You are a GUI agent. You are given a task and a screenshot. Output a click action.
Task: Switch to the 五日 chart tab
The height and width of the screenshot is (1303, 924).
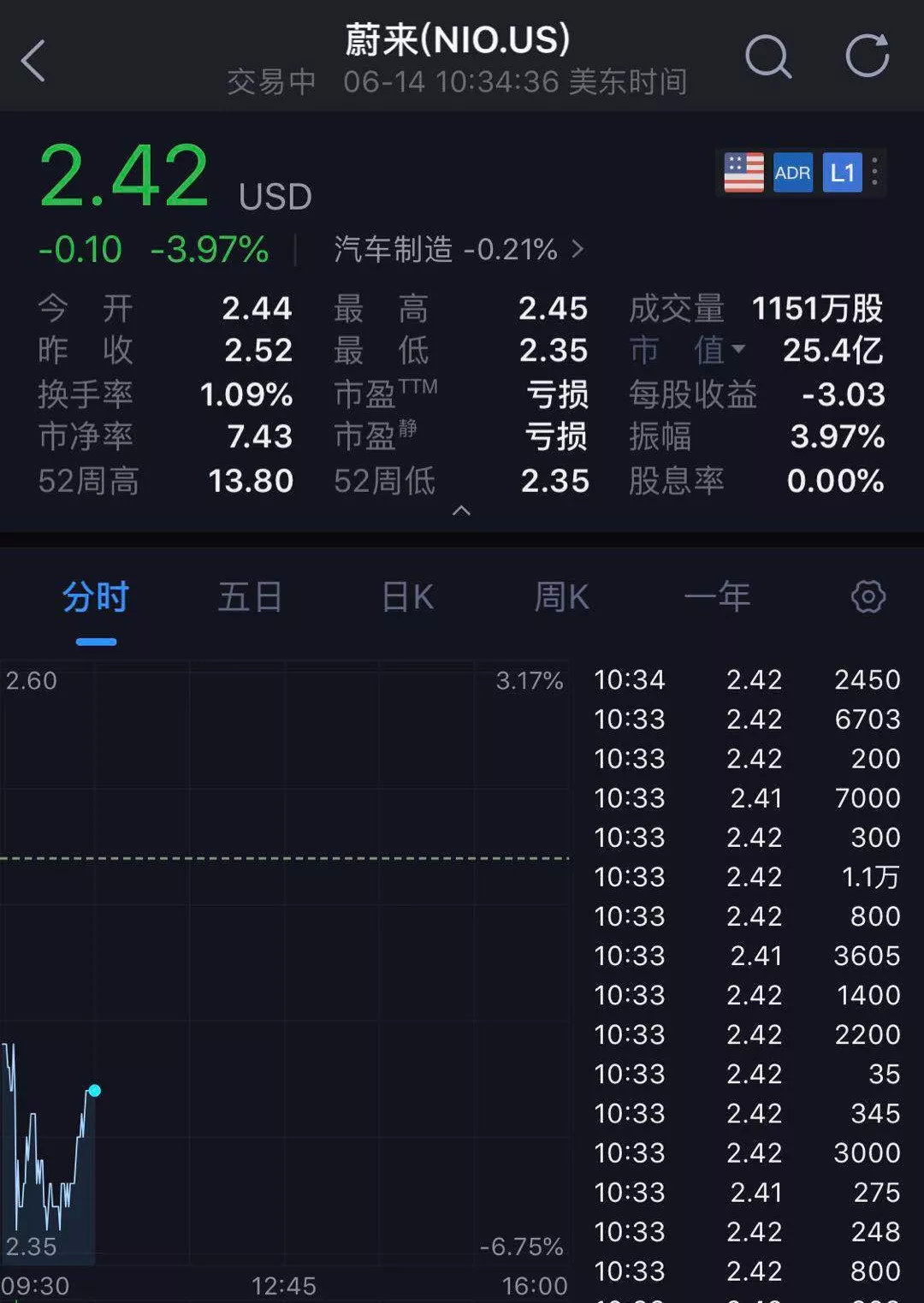click(250, 597)
